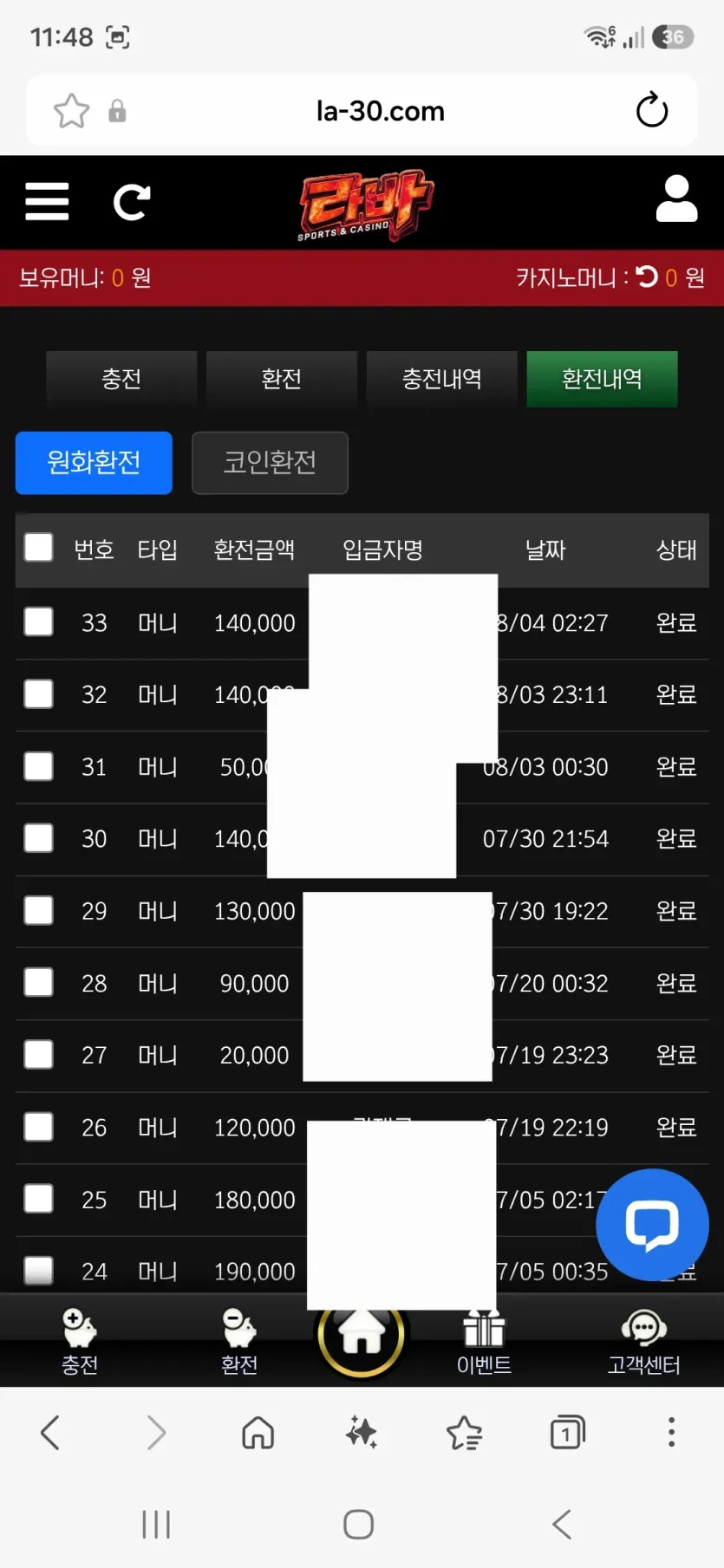Open browser three-dot overflow menu
Image resolution: width=724 pixels, height=1568 pixels.
pos(671,1432)
